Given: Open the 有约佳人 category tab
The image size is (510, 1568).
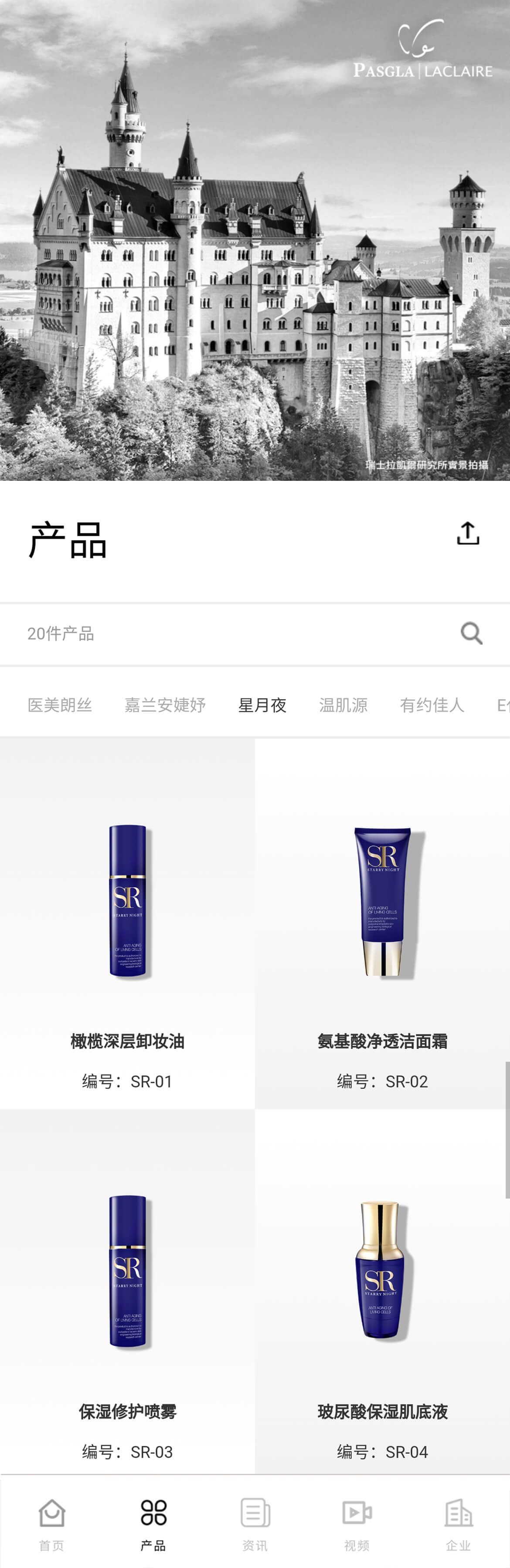Looking at the screenshot, I should 432,705.
